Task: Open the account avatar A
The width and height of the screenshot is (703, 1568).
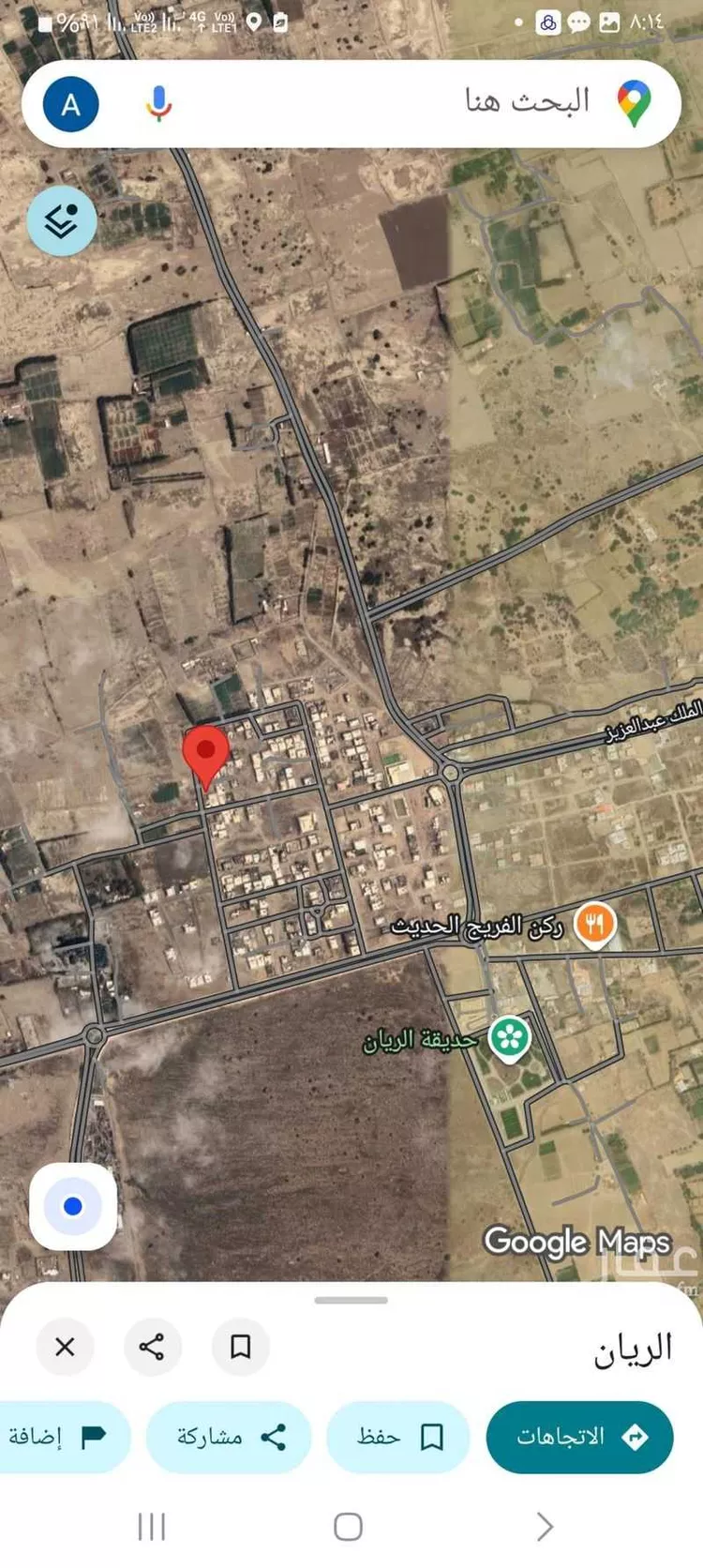Action: click(x=70, y=104)
